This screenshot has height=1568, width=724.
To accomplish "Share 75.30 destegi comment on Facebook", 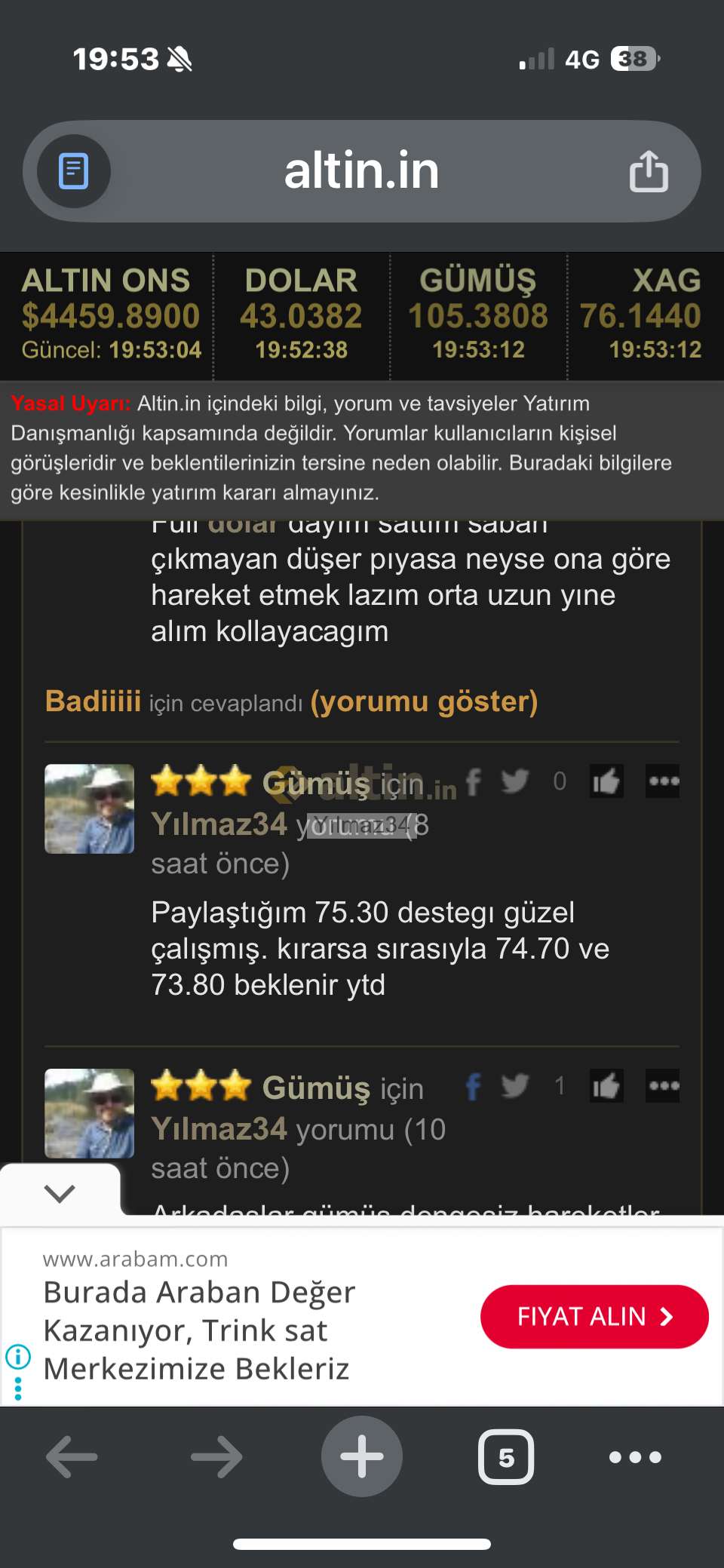I will 474,781.
